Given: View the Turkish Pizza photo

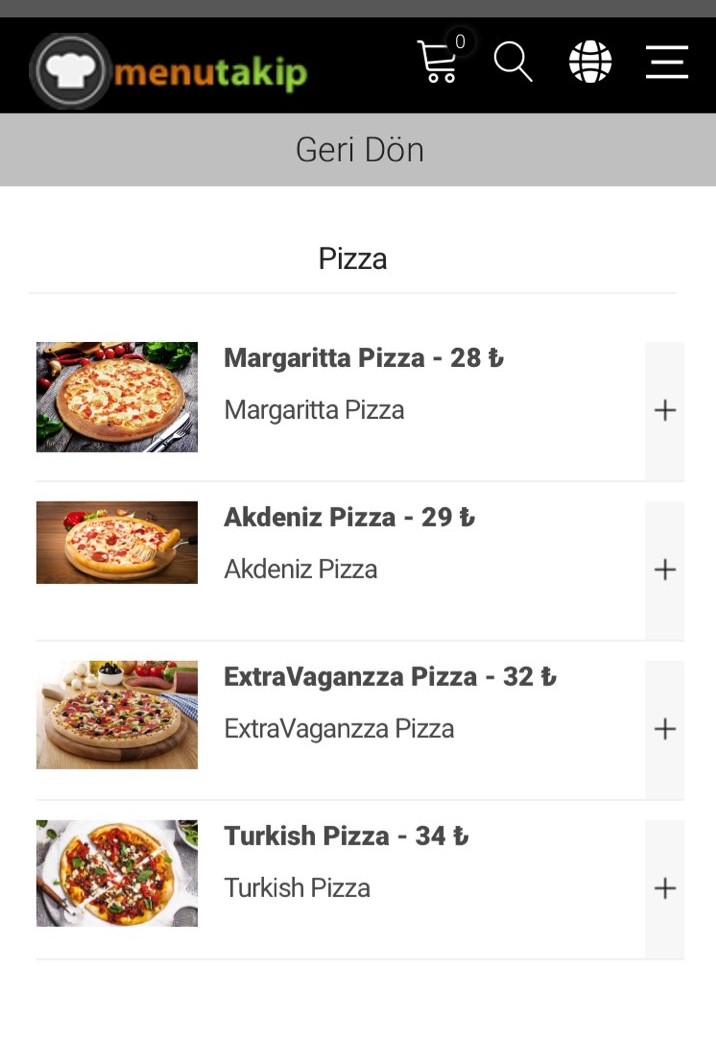Looking at the screenshot, I should coord(117,873).
